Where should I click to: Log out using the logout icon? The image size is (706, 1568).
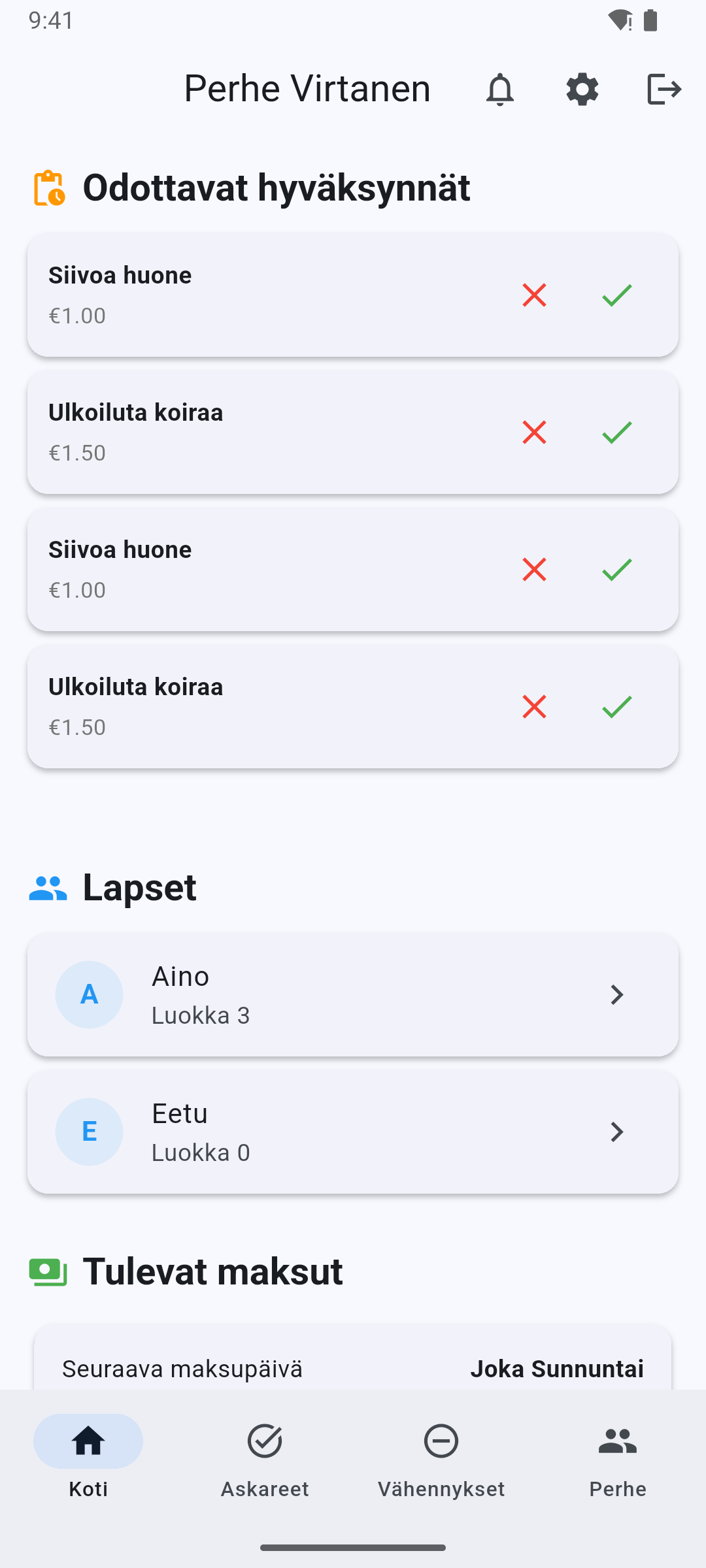pyautogui.click(x=664, y=88)
